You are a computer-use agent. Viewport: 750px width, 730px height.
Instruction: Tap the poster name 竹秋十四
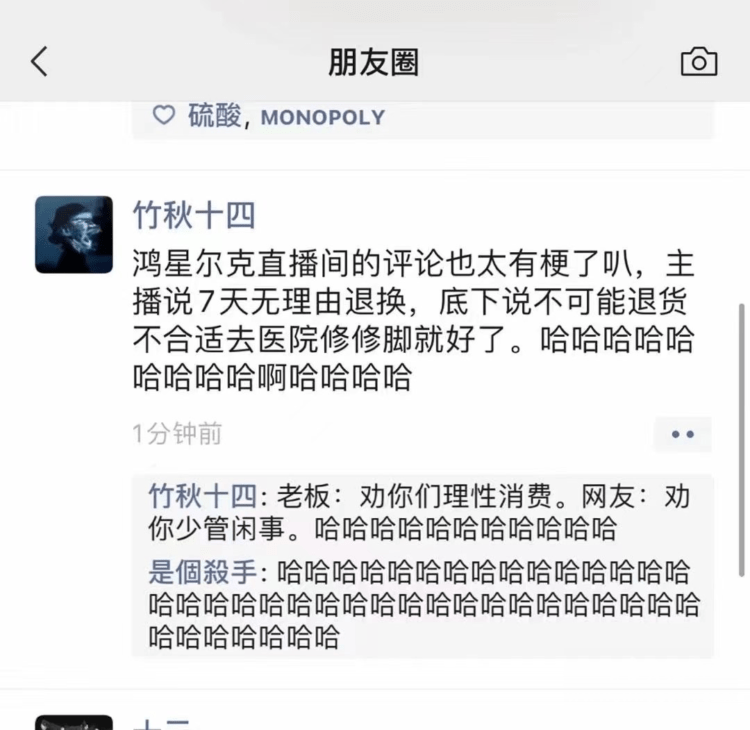194,215
